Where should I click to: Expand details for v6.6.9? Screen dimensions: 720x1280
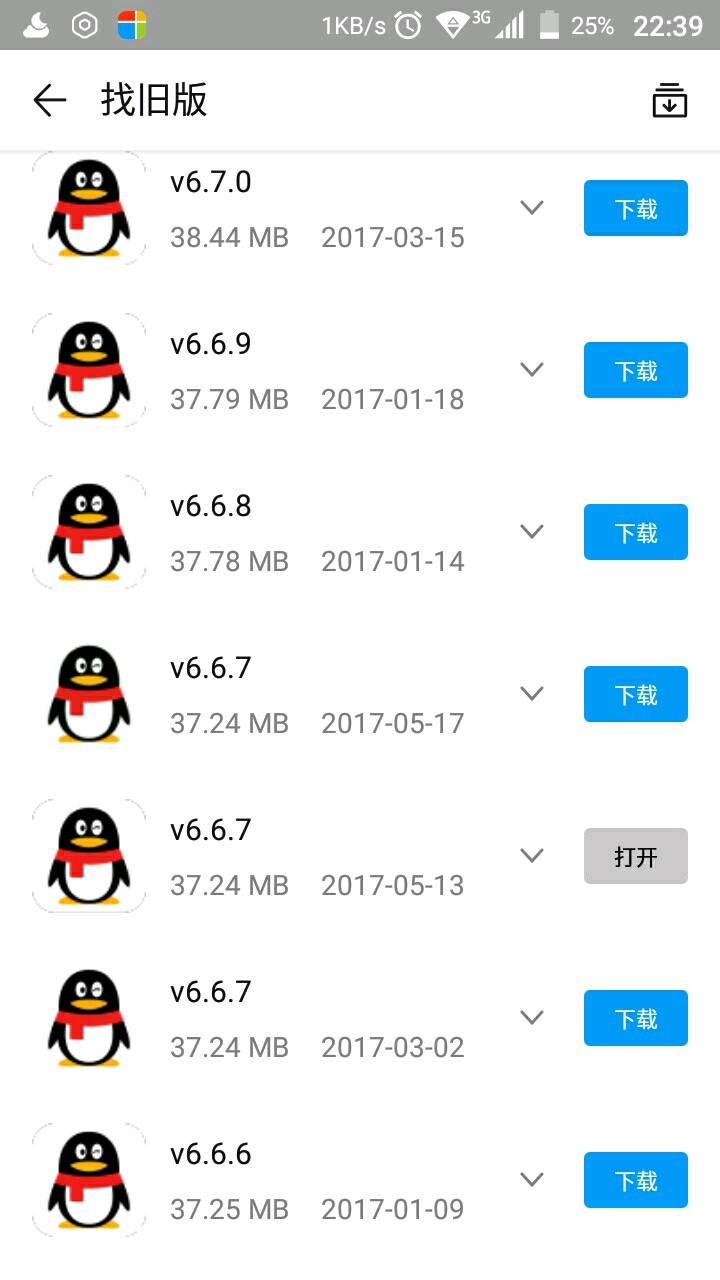coord(532,370)
